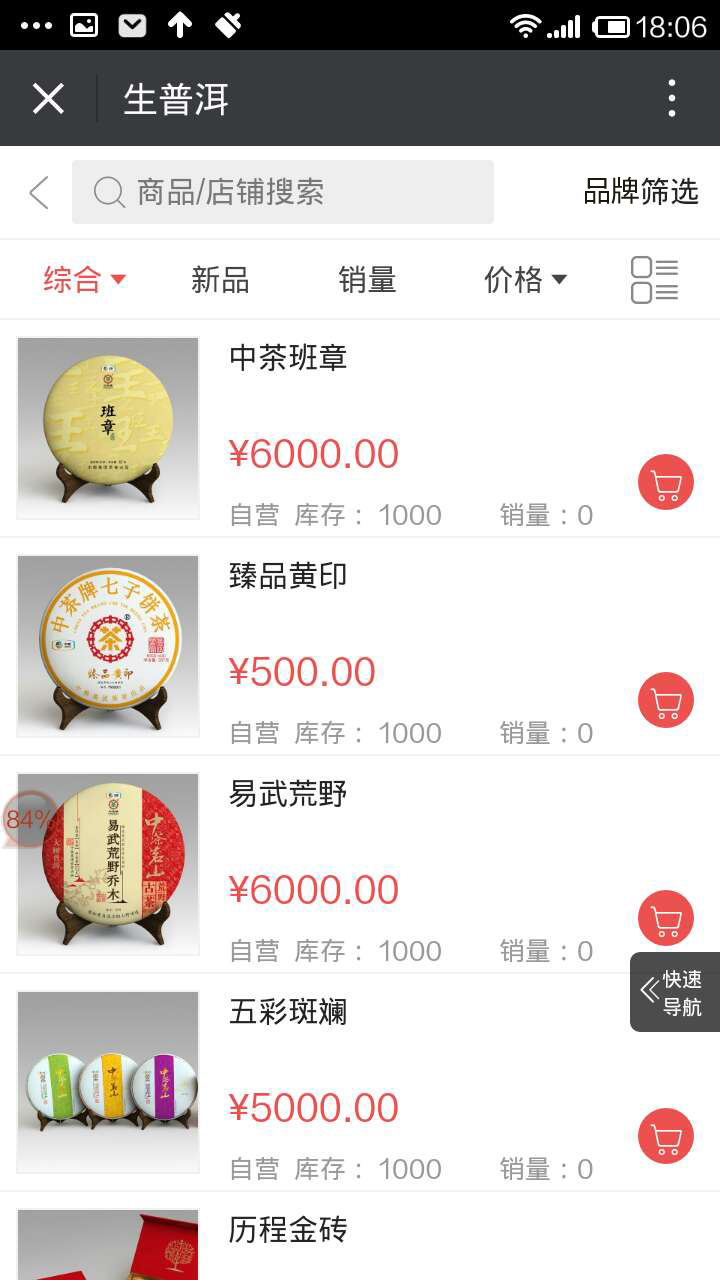Select the 综合 sort dropdown
The image size is (720, 1280).
point(84,280)
